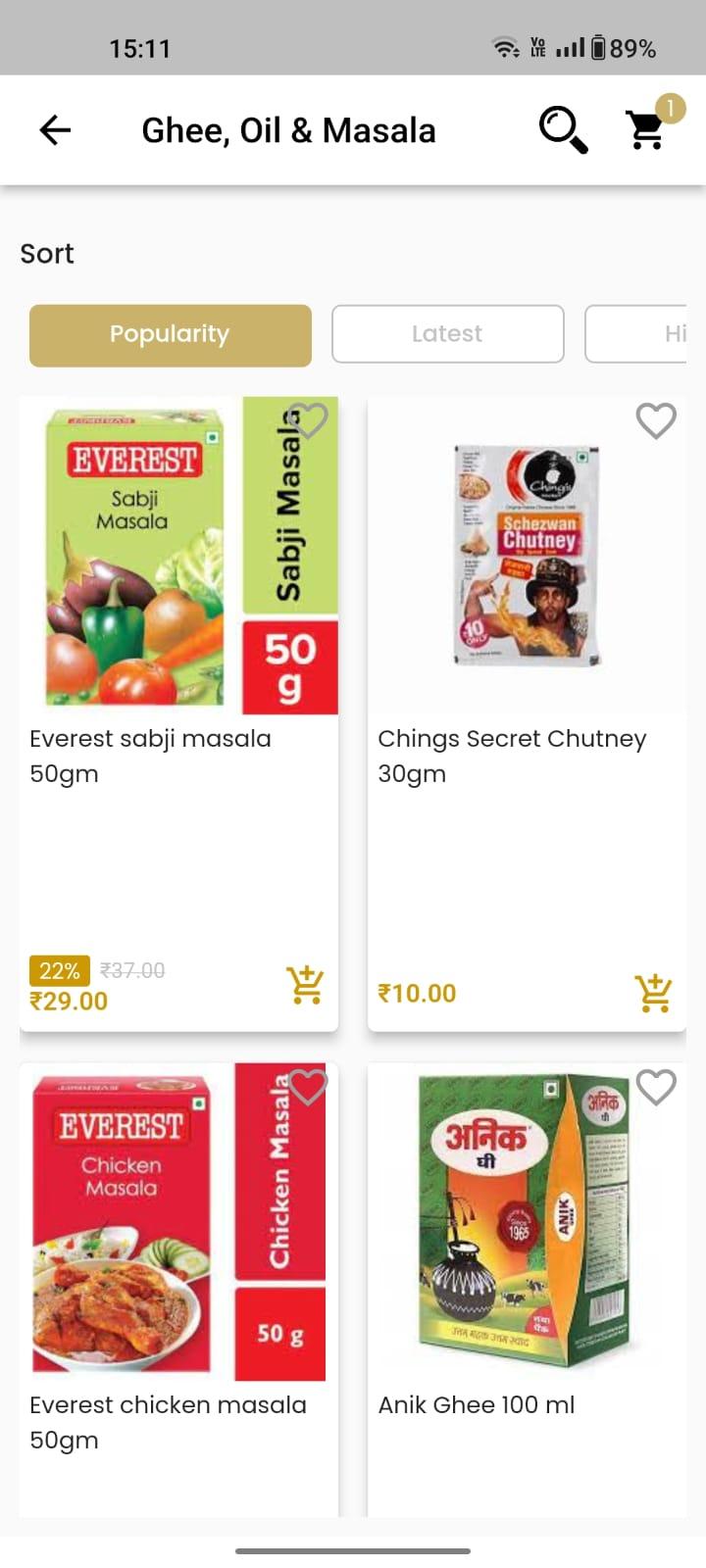Sort products by Latest
The width and height of the screenshot is (706, 1568).
coord(447,334)
